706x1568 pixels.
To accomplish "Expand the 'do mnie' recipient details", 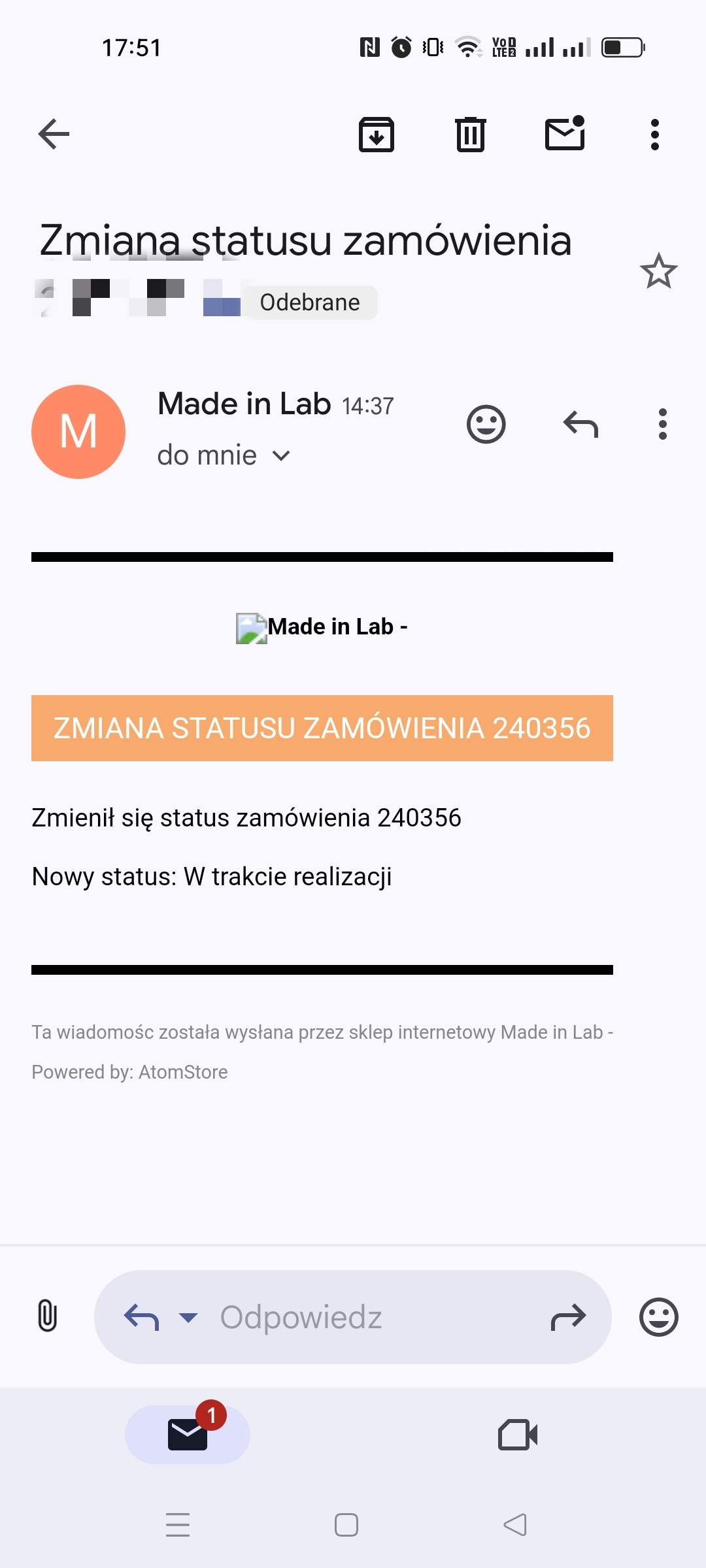I will point(281,455).
